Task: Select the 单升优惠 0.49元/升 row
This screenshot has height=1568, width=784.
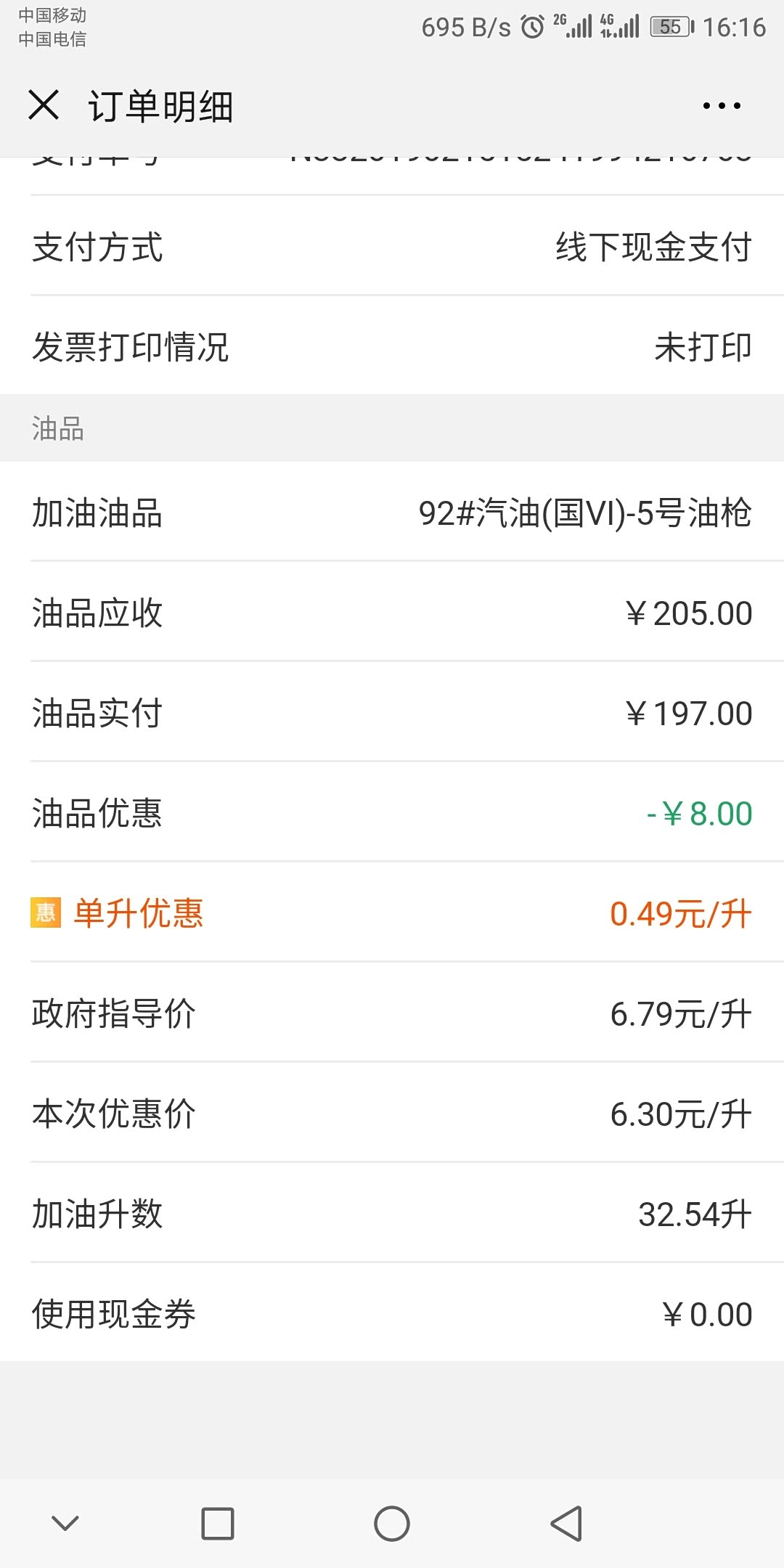Action: (392, 914)
